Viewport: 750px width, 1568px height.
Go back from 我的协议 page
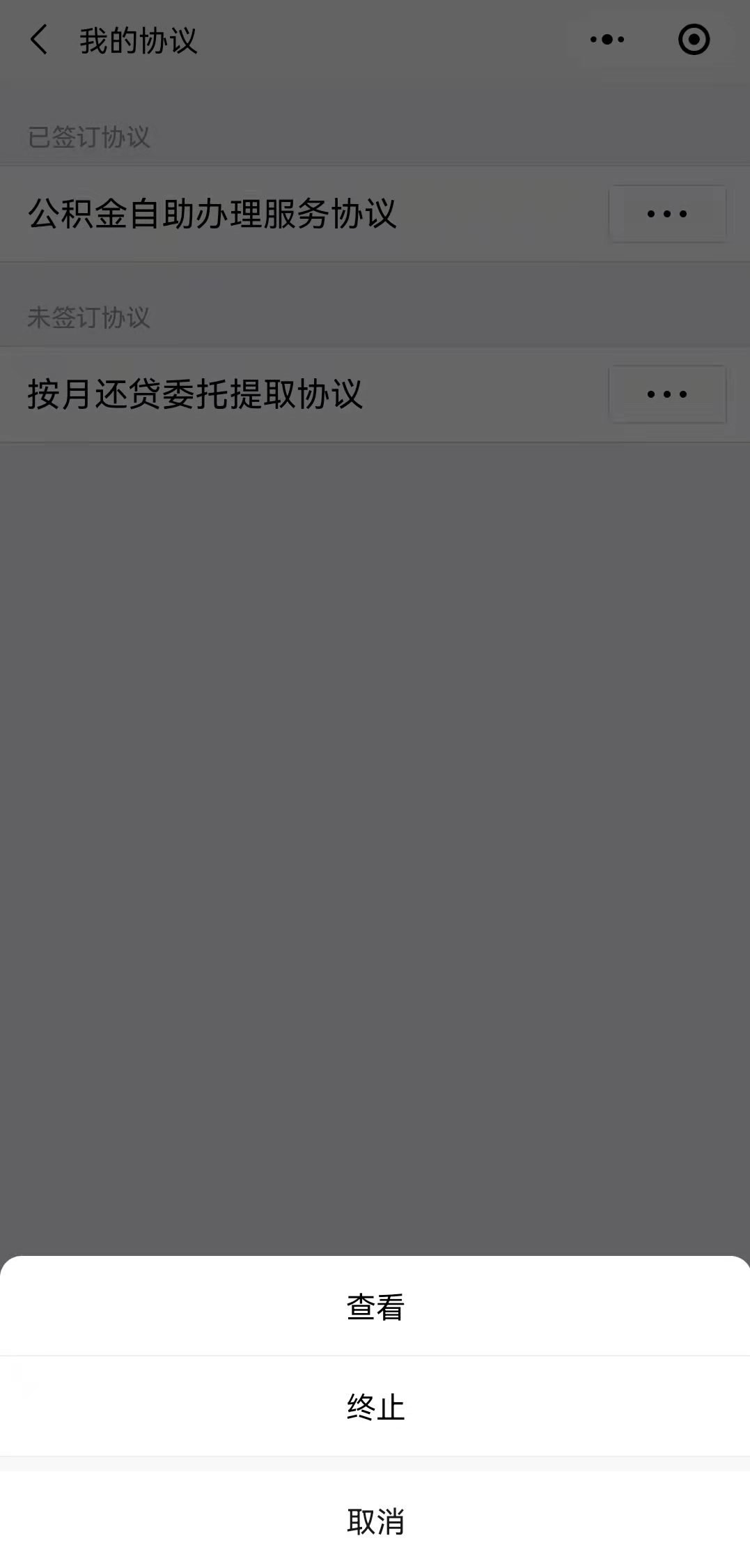[40, 40]
